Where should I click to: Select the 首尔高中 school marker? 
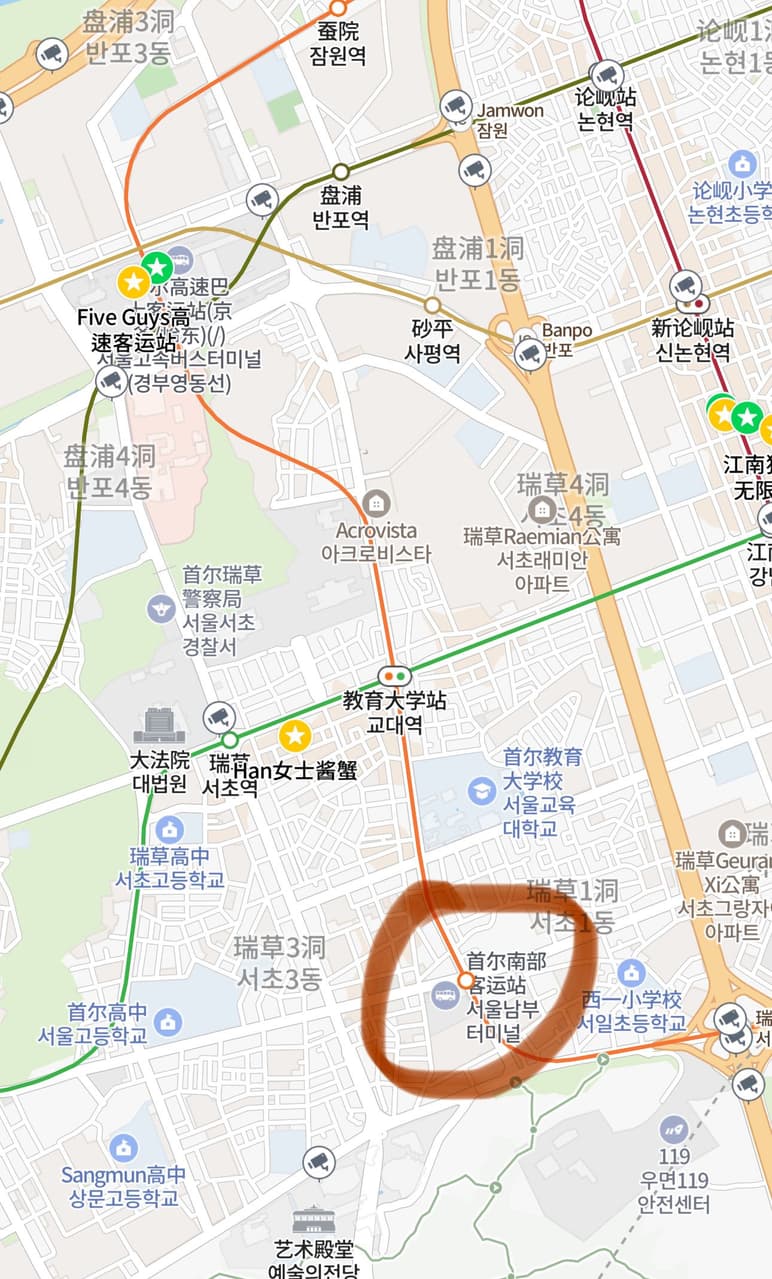click(169, 1021)
